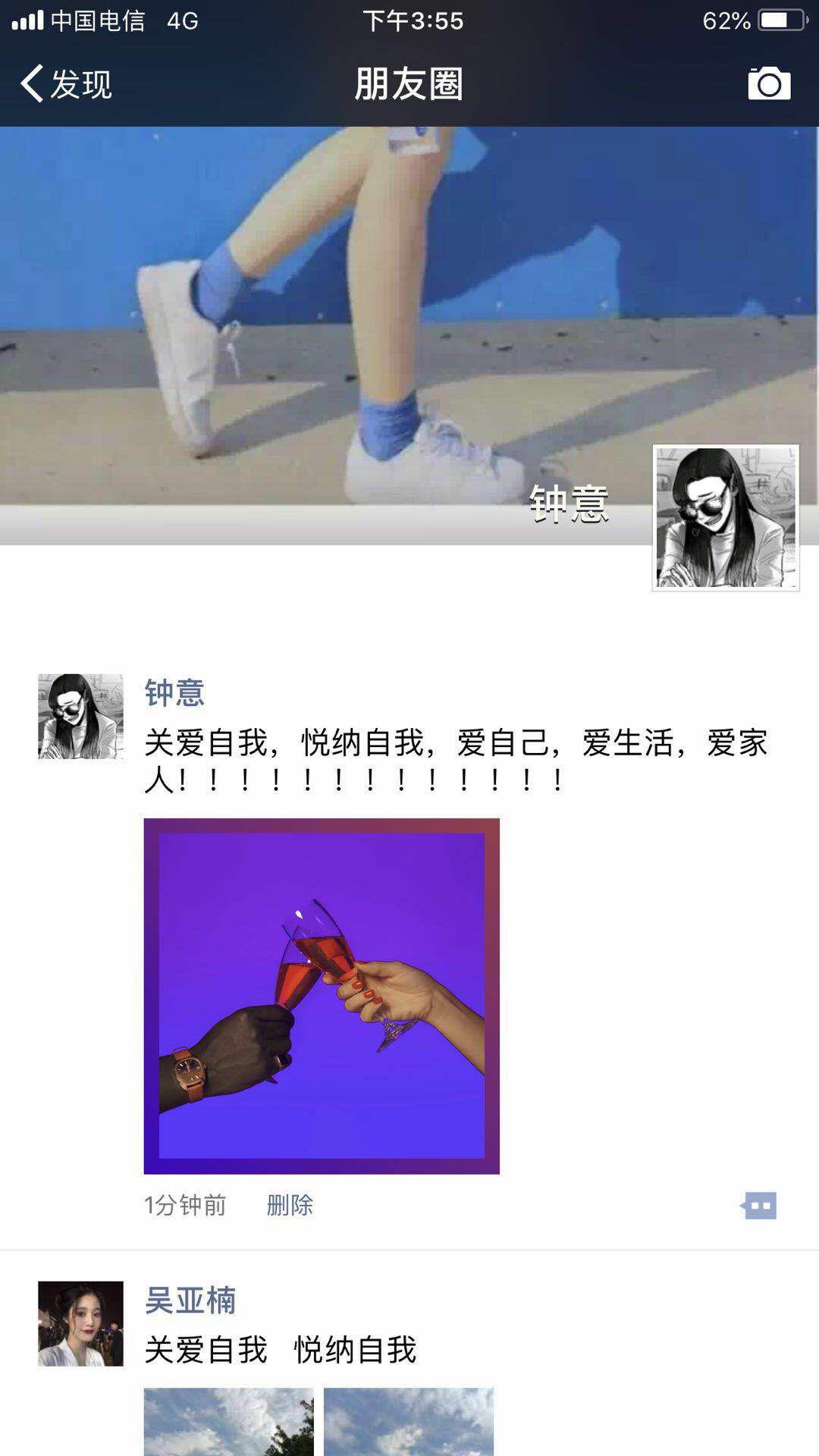Screen dimensions: 819x1456
Task: Open the camera to post a moment
Action: tap(769, 83)
